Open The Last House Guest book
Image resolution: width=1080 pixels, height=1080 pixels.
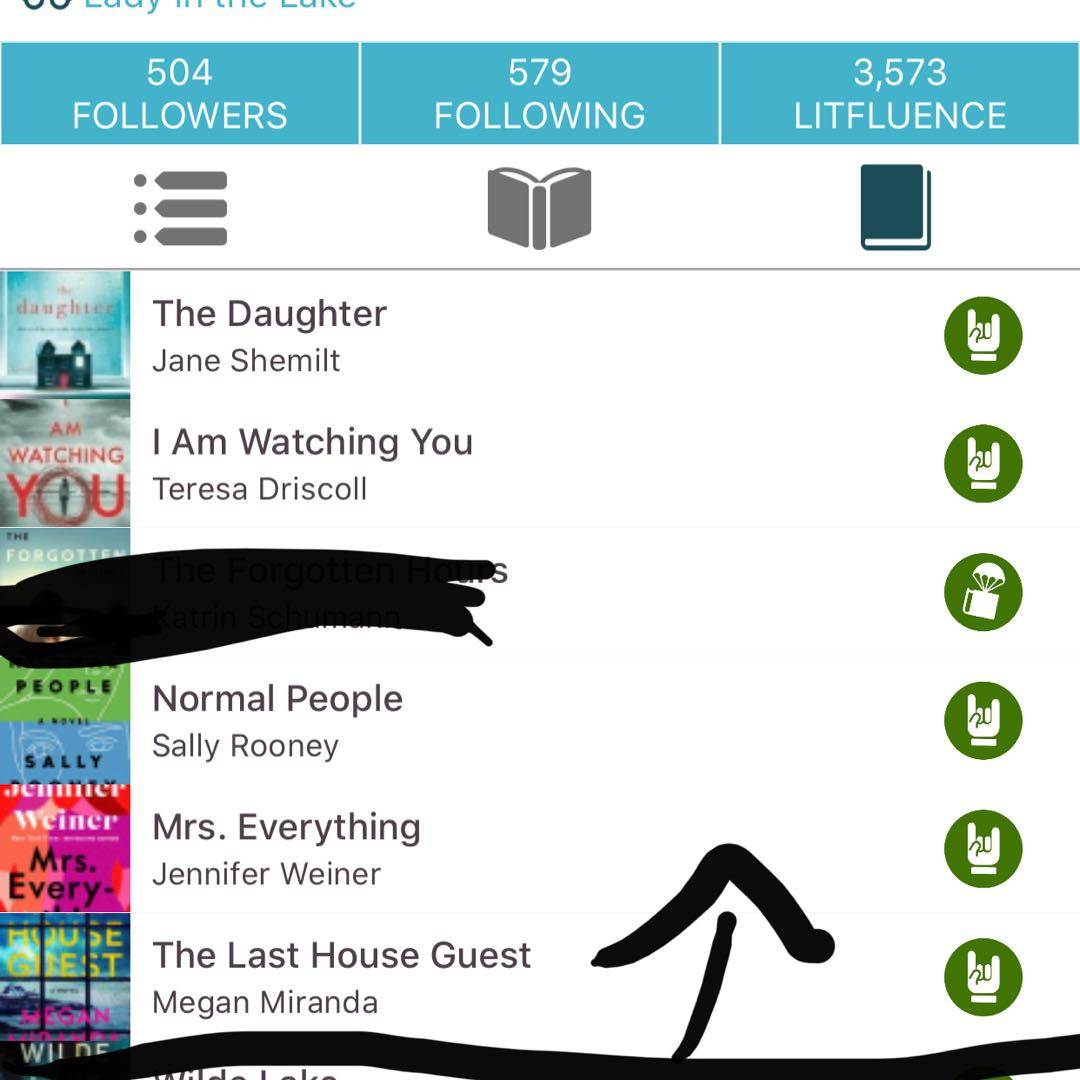pos(341,974)
